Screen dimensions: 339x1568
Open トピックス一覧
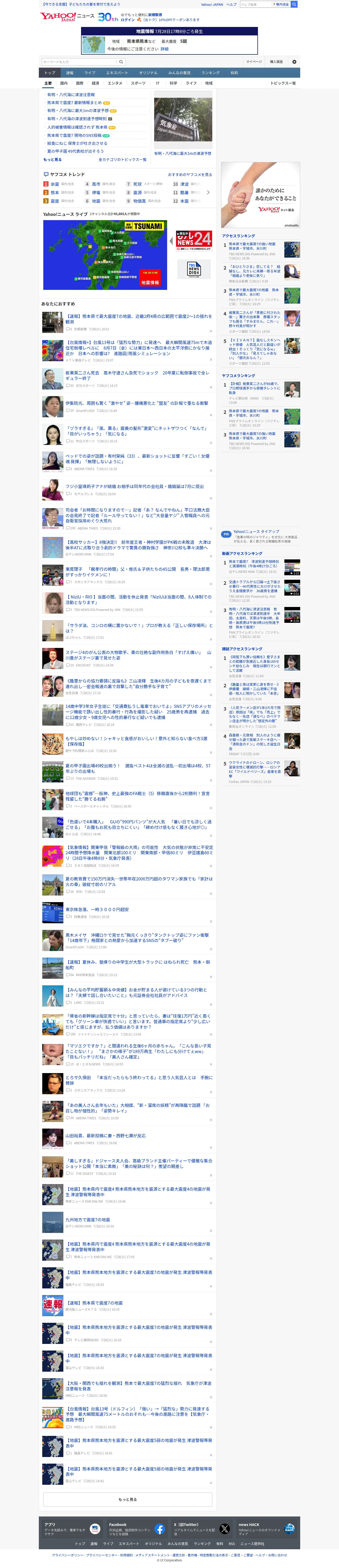(283, 83)
